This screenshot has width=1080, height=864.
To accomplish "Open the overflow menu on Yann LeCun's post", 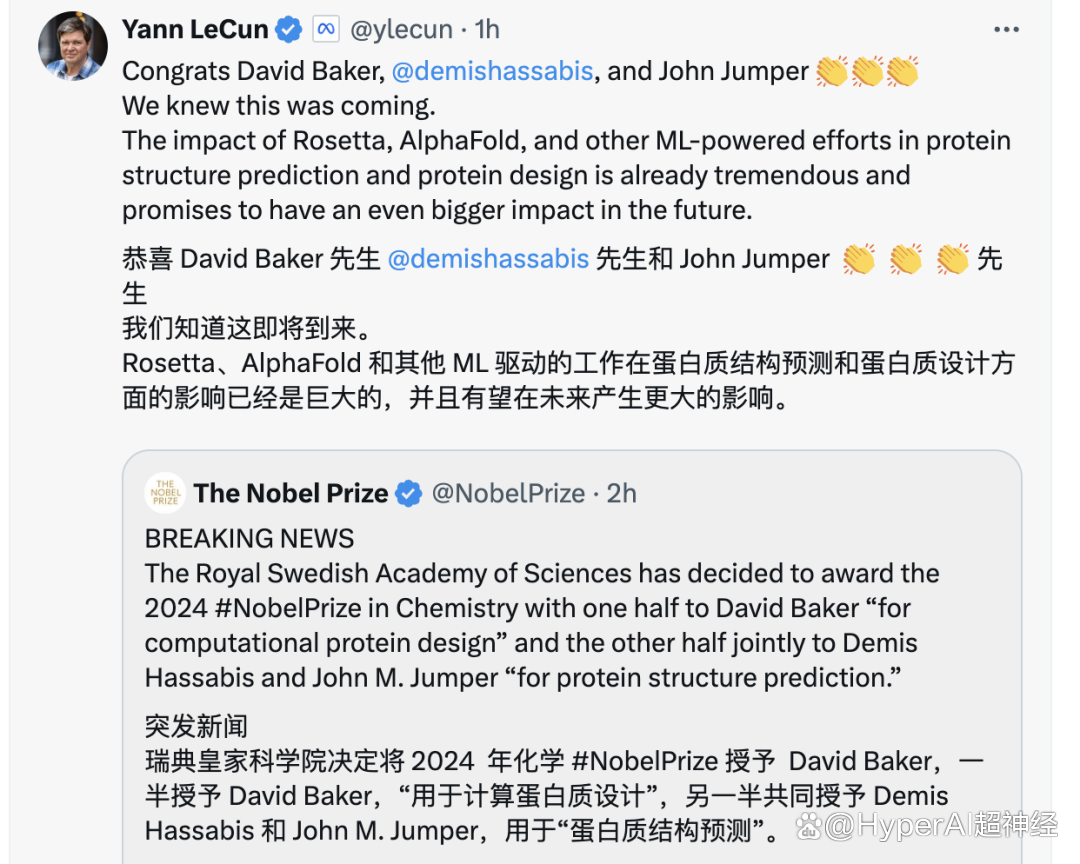I will 1005,29.
